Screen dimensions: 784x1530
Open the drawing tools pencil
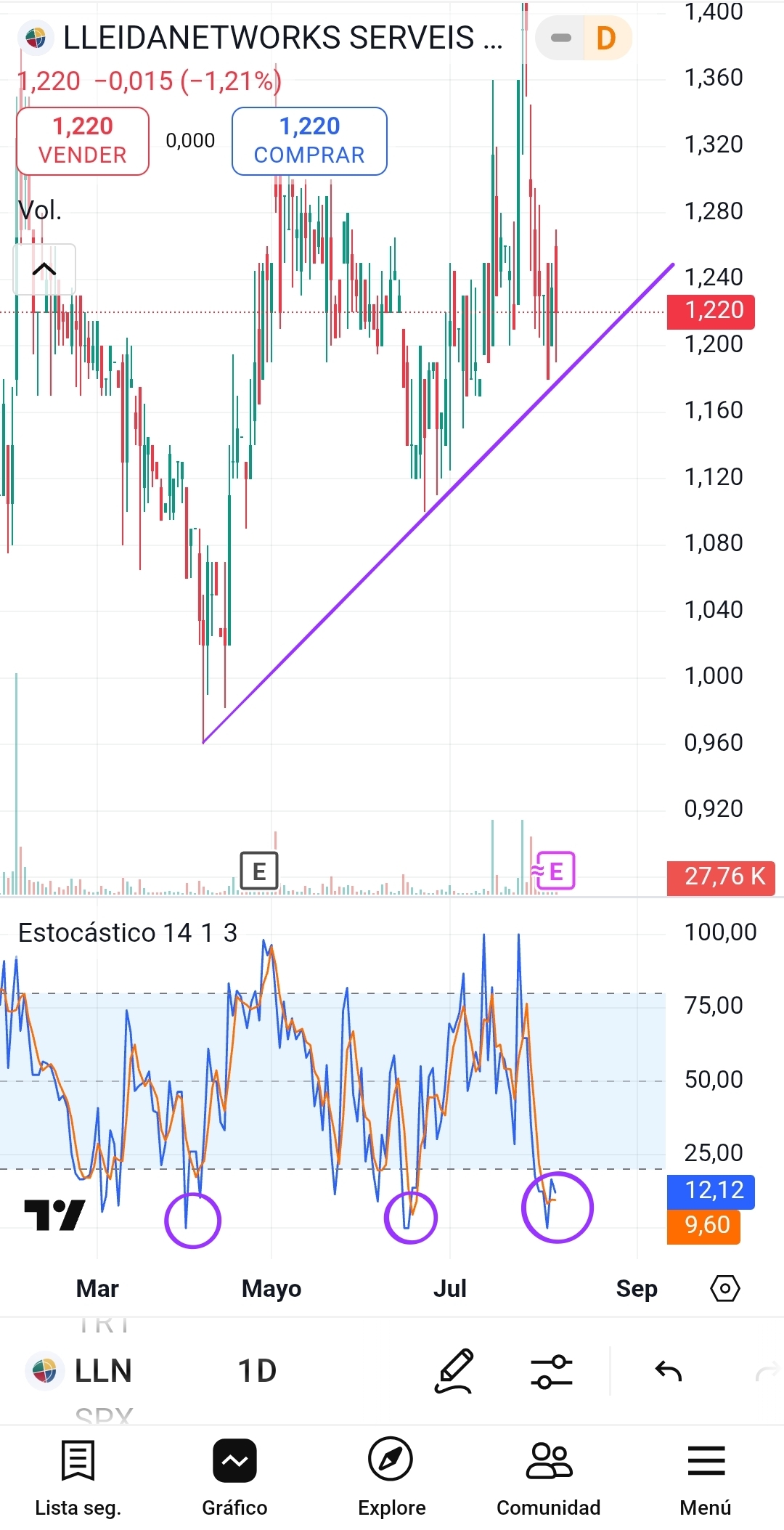(454, 1371)
